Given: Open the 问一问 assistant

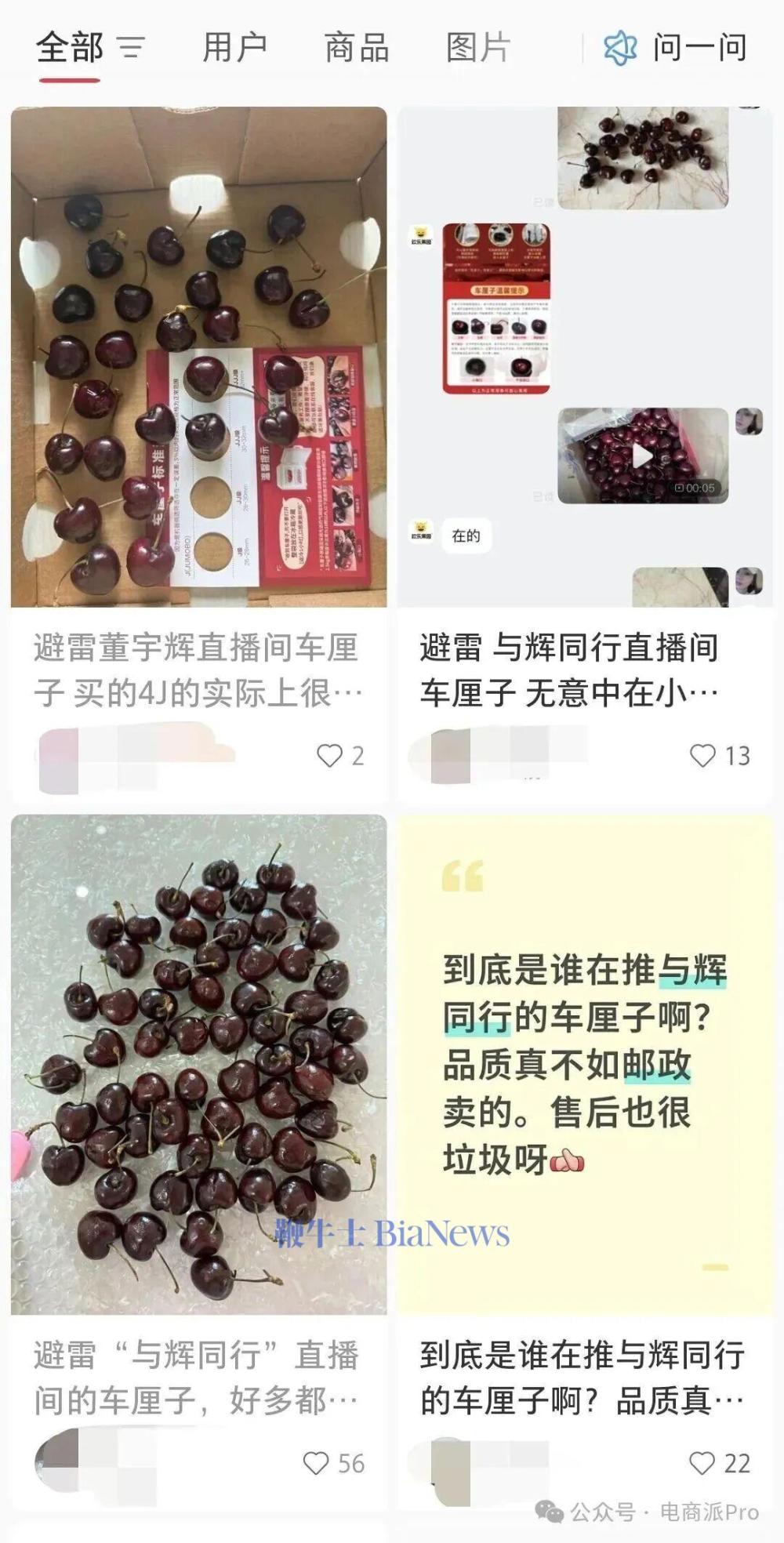Looking at the screenshot, I should 675,48.
